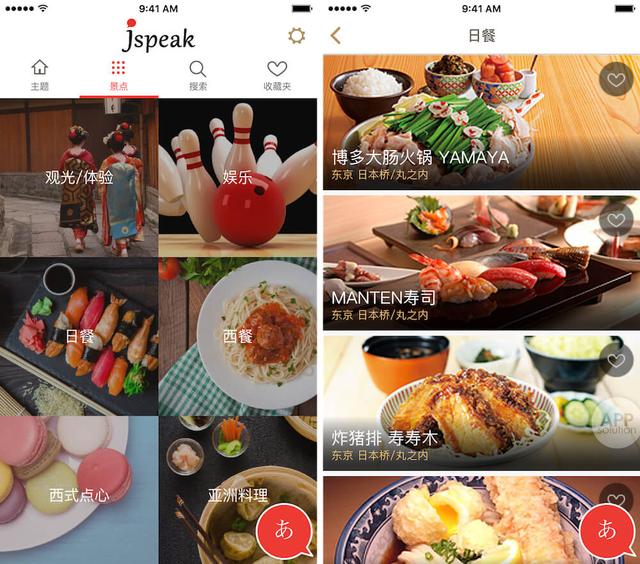Choose the 日餐 category tile
Screen dimensions: 640x564
pos(79,336)
